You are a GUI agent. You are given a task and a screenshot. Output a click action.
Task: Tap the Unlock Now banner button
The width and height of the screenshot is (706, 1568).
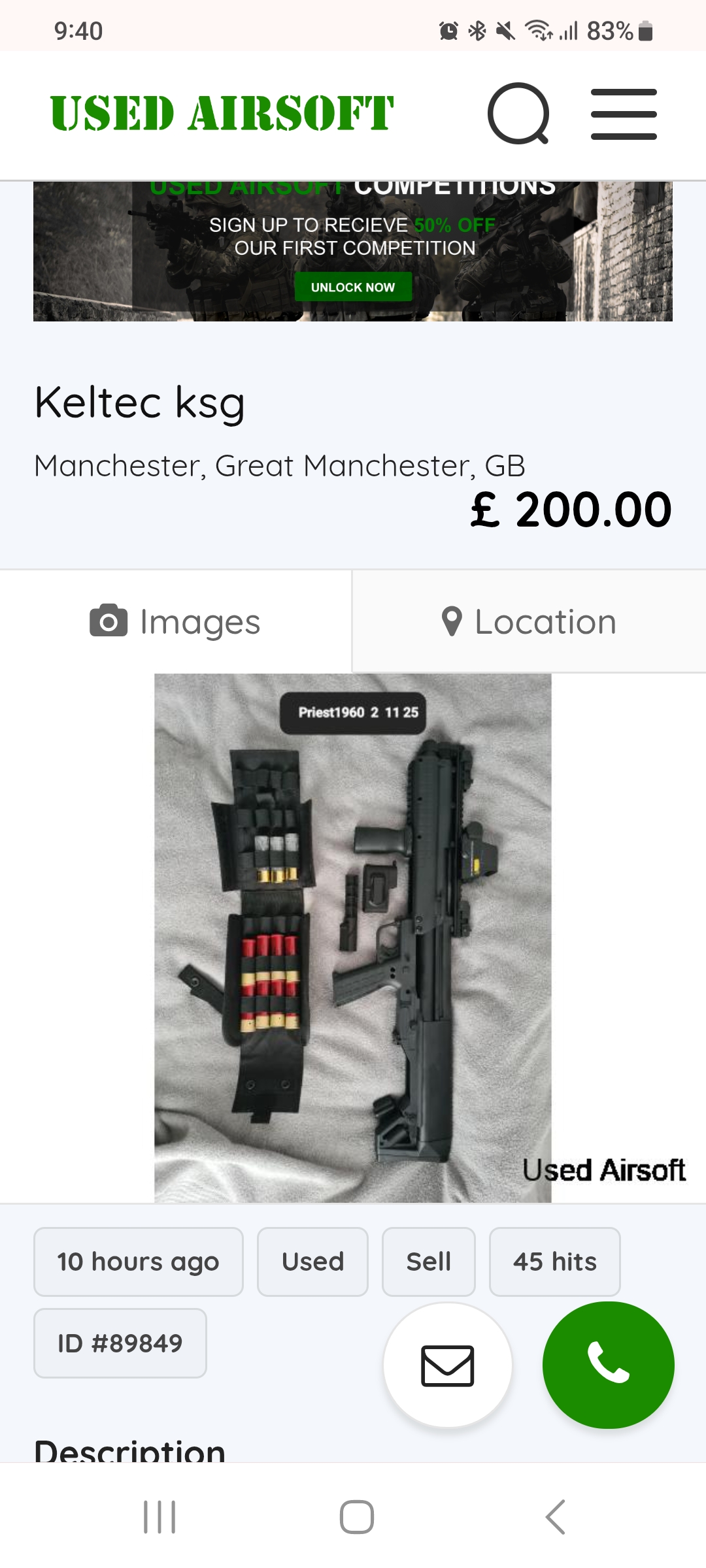(x=353, y=287)
